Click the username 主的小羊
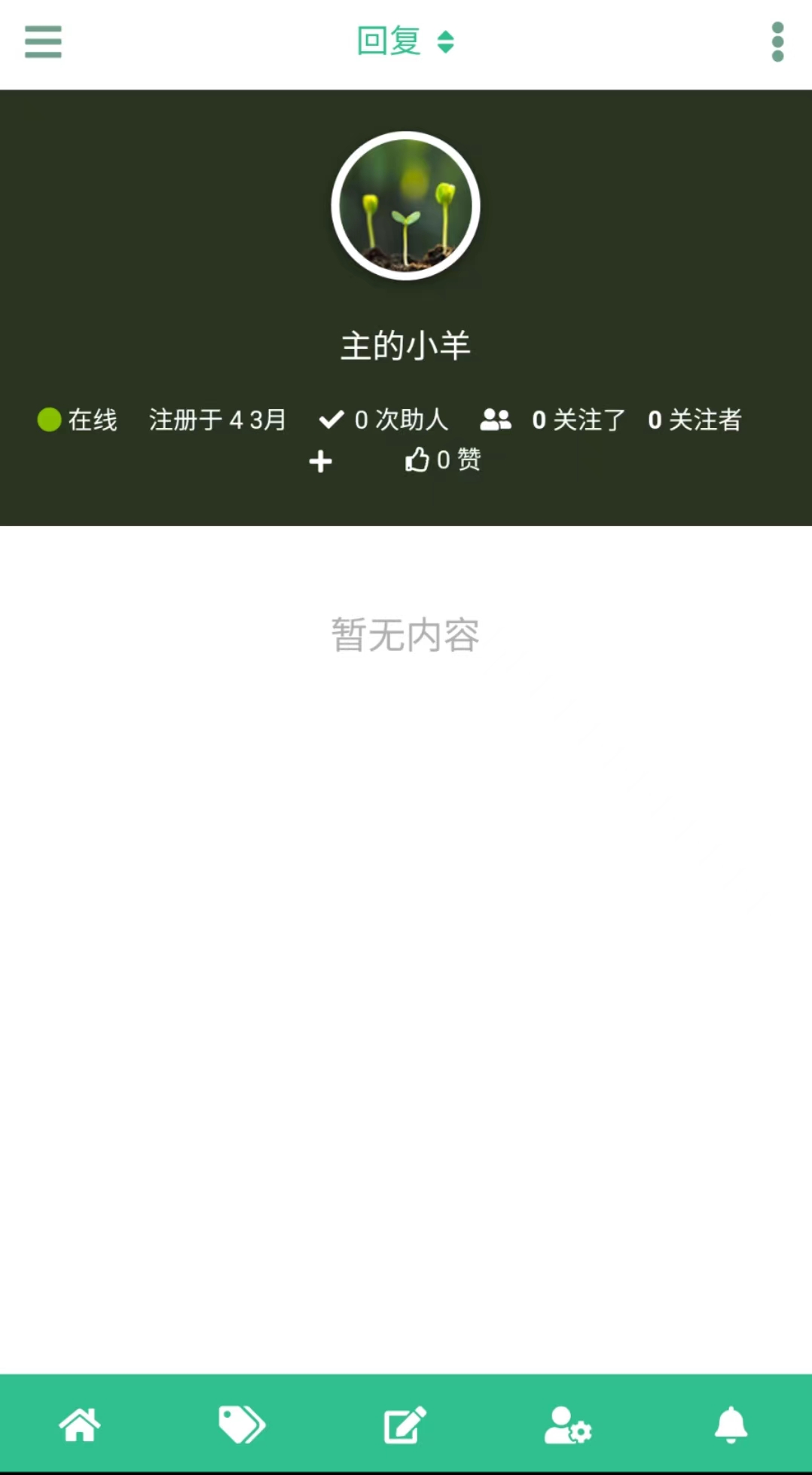The width and height of the screenshot is (812, 1475). pos(405,345)
